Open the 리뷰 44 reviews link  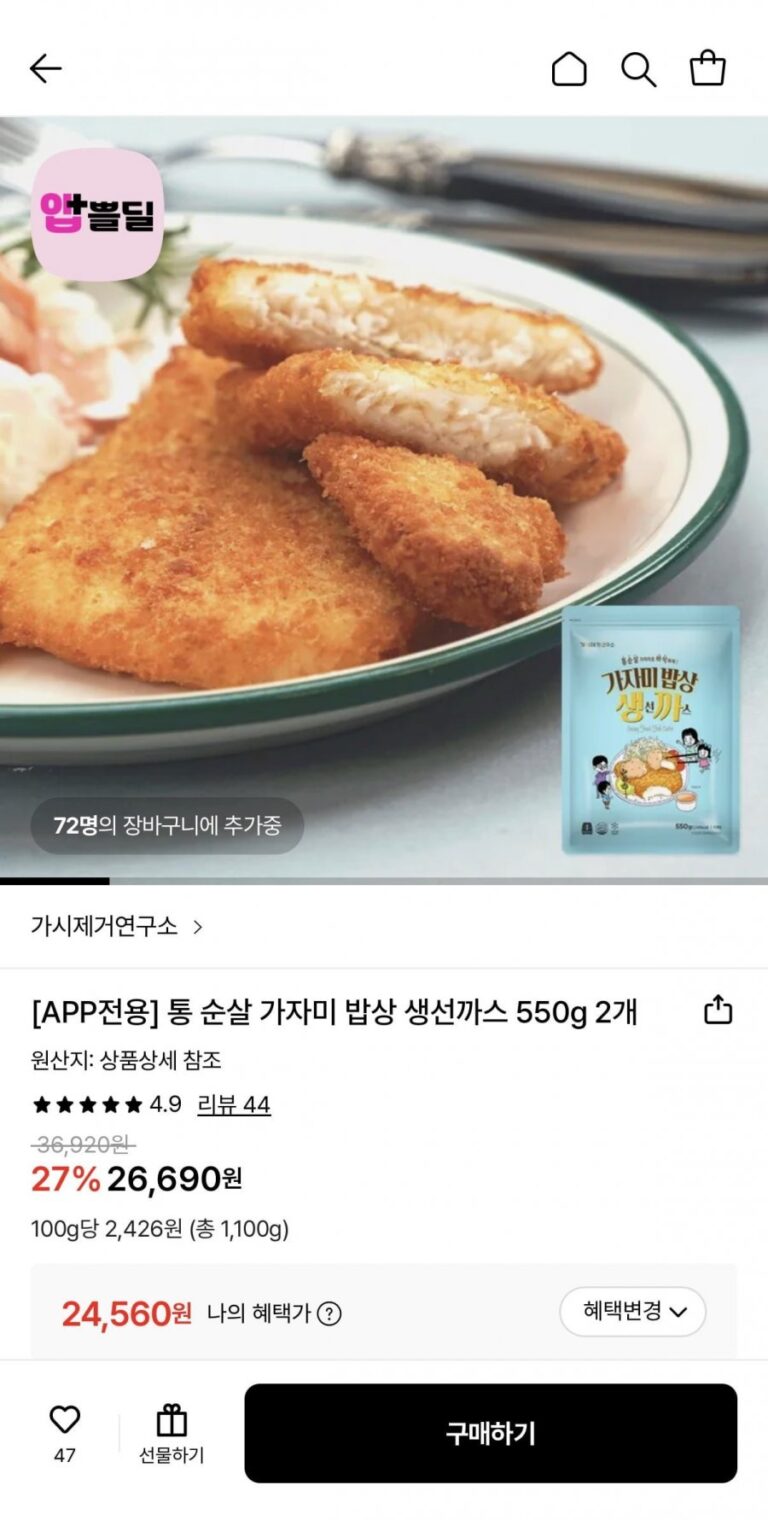(x=234, y=1104)
